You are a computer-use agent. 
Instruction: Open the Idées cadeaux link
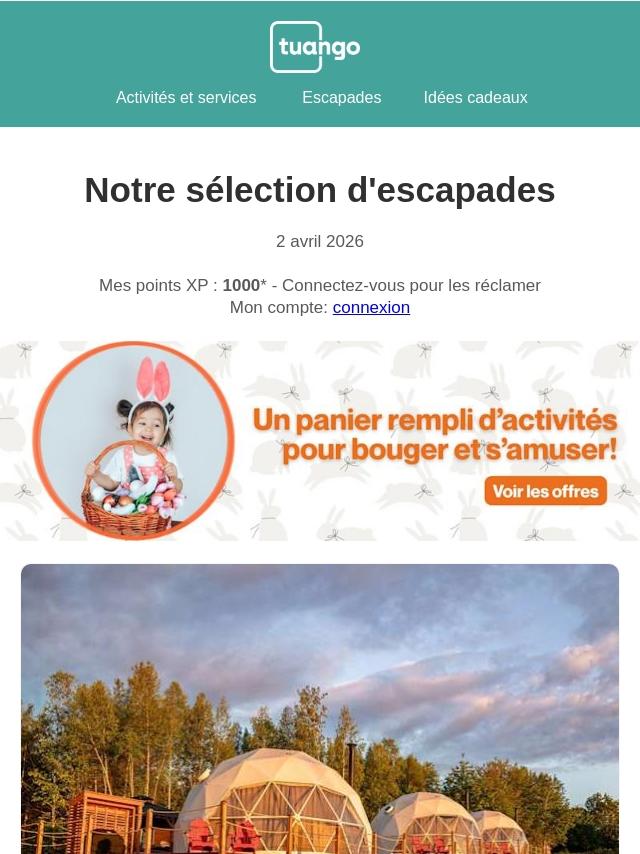click(475, 98)
